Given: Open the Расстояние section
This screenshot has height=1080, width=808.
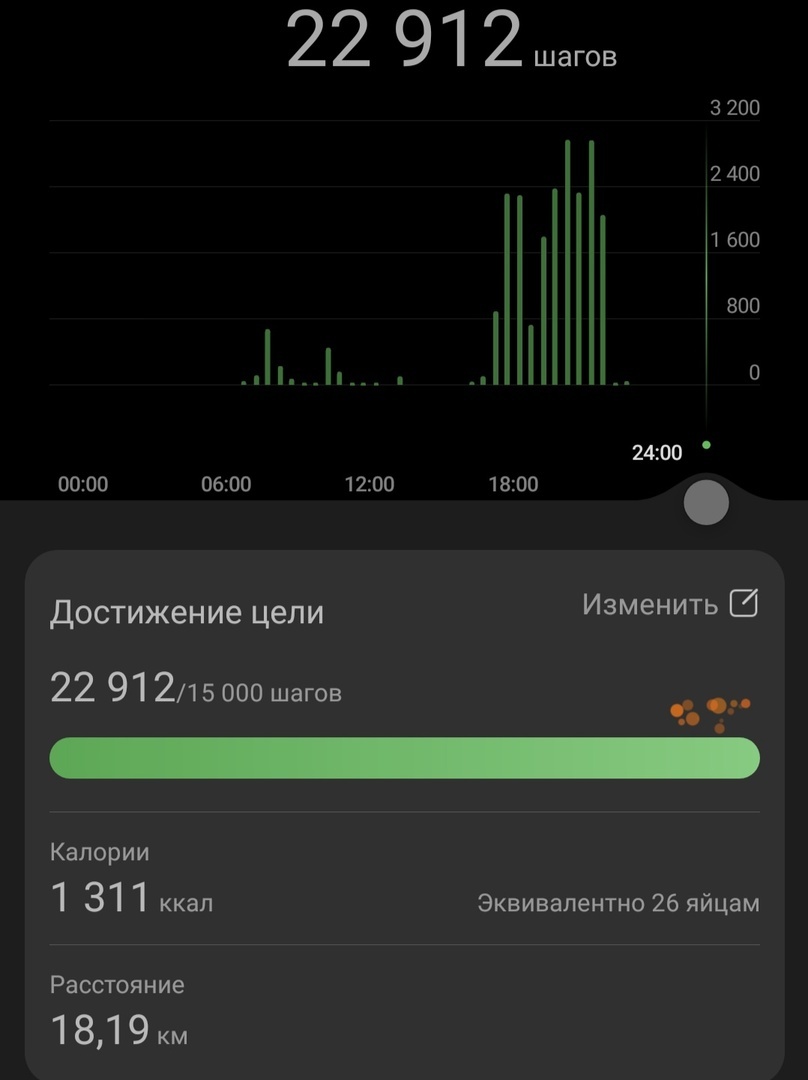Looking at the screenshot, I should tap(117, 985).
